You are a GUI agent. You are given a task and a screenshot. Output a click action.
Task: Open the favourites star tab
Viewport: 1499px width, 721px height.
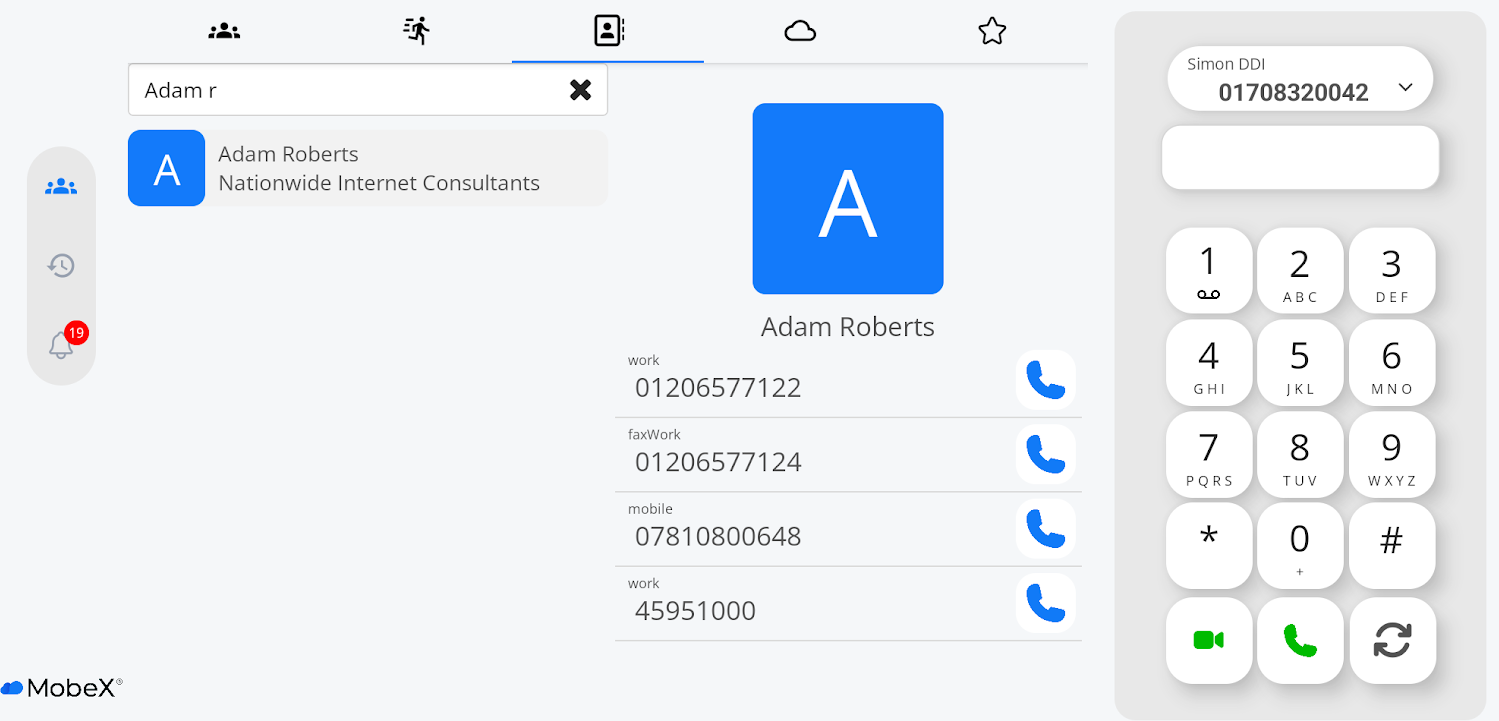(x=991, y=31)
